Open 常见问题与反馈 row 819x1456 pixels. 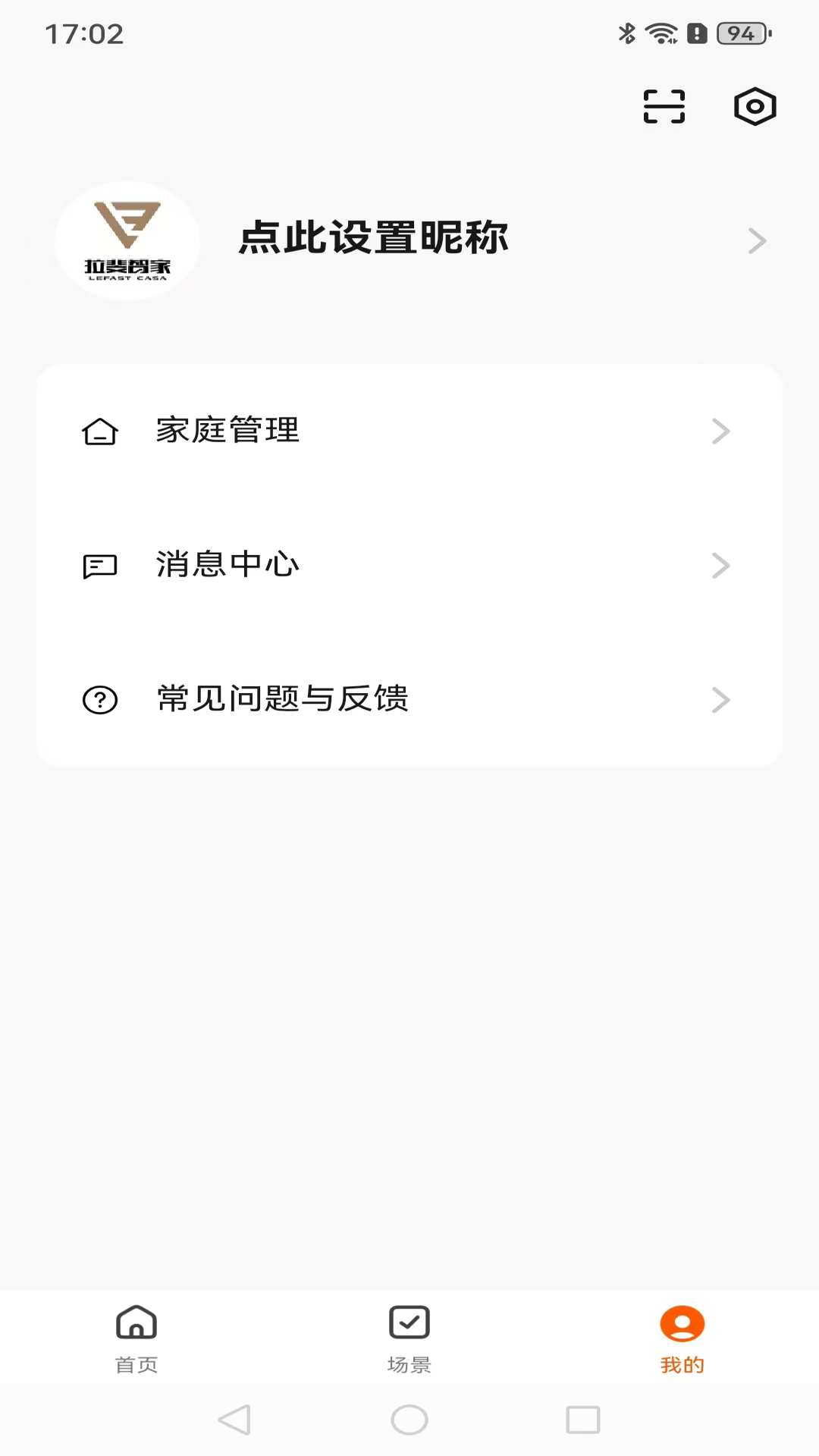point(409,699)
